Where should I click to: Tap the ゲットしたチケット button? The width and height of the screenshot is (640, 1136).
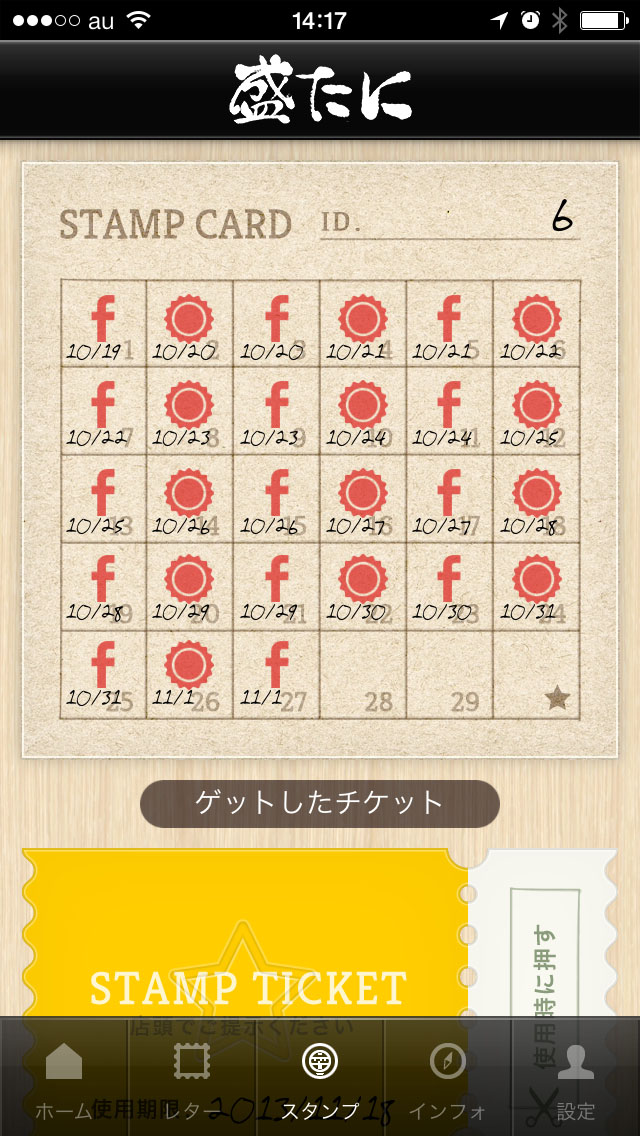(320, 803)
